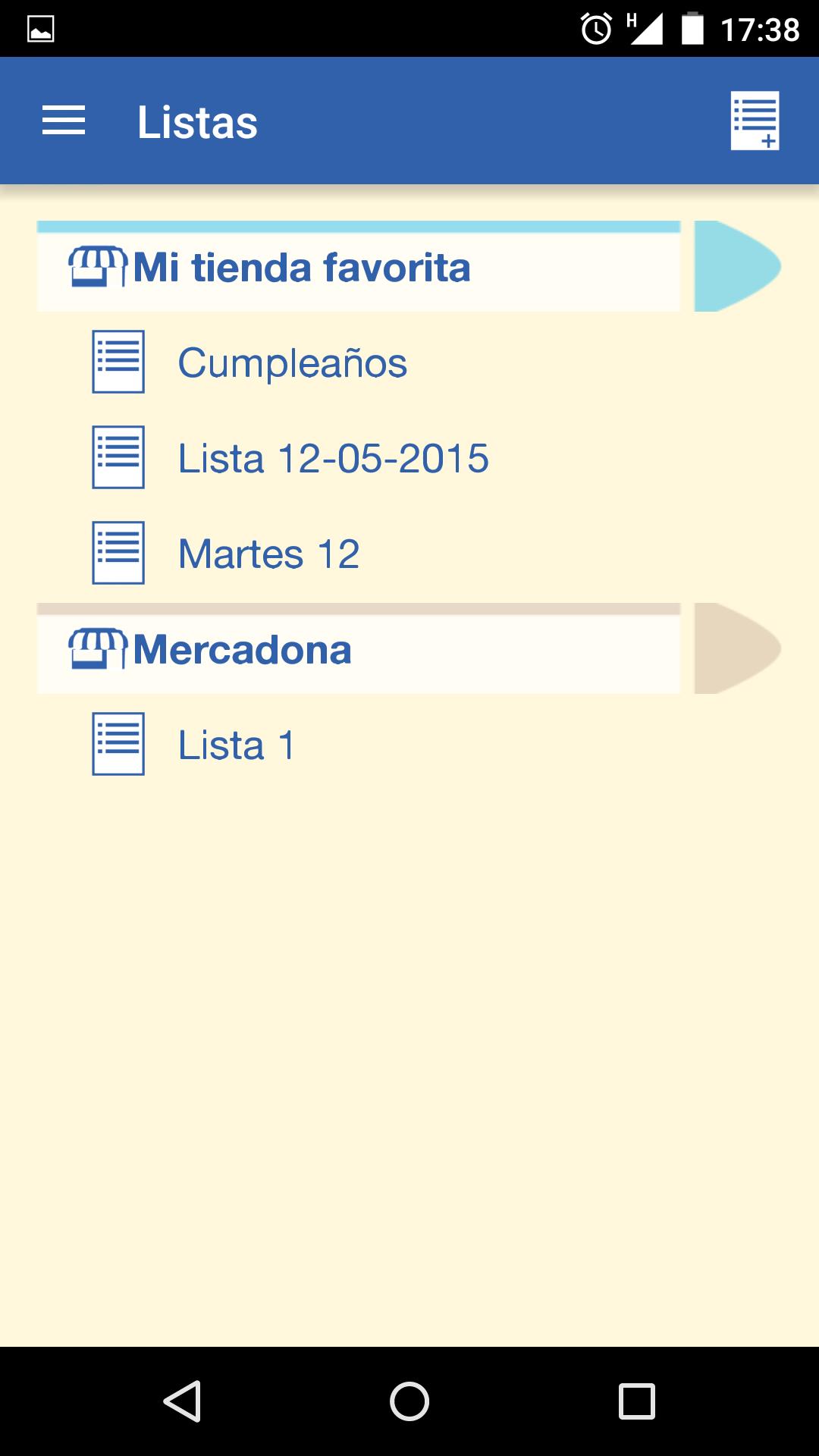Image resolution: width=819 pixels, height=1456 pixels.
Task: Tap the Android home button
Action: tap(409, 1401)
